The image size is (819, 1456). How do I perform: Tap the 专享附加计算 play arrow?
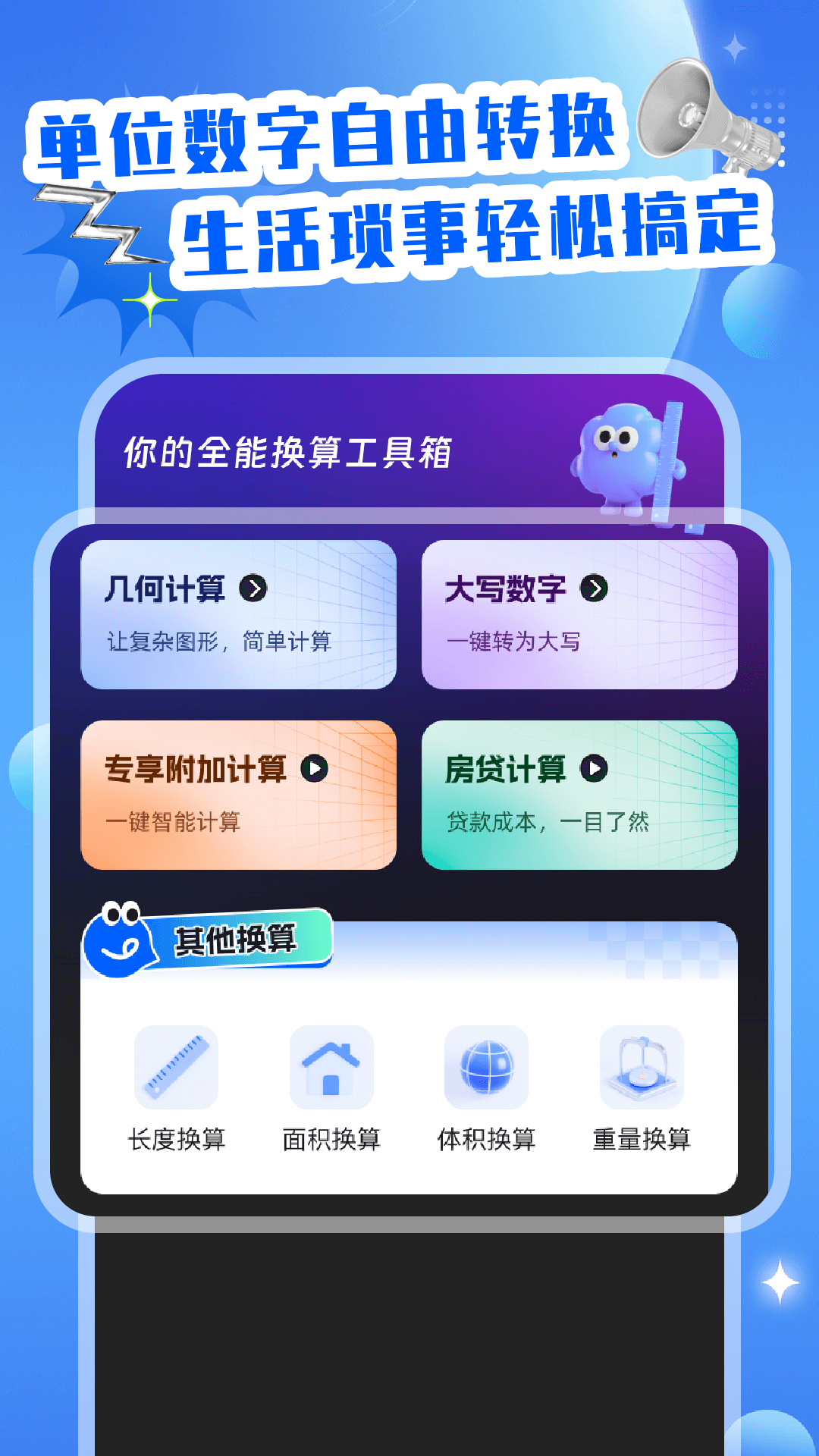coord(315,769)
